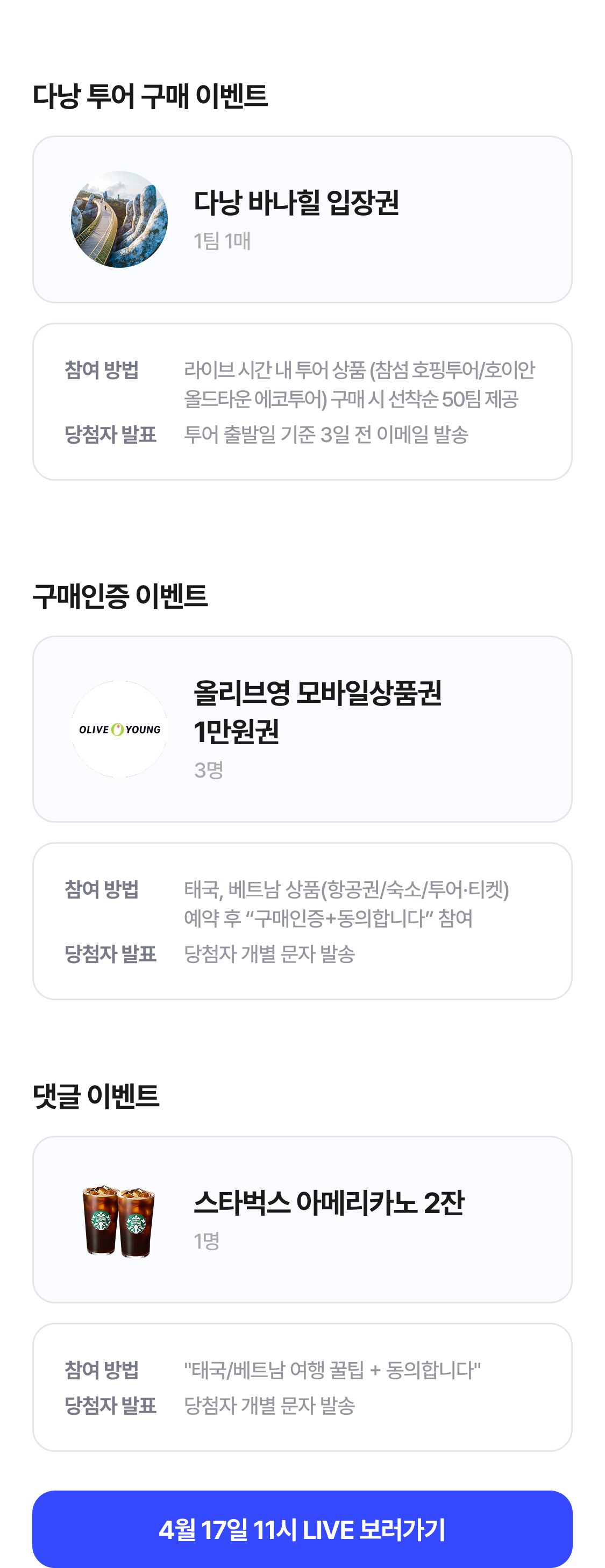Open the April 17 11시 LIVE 보러가기 button

302,1528
